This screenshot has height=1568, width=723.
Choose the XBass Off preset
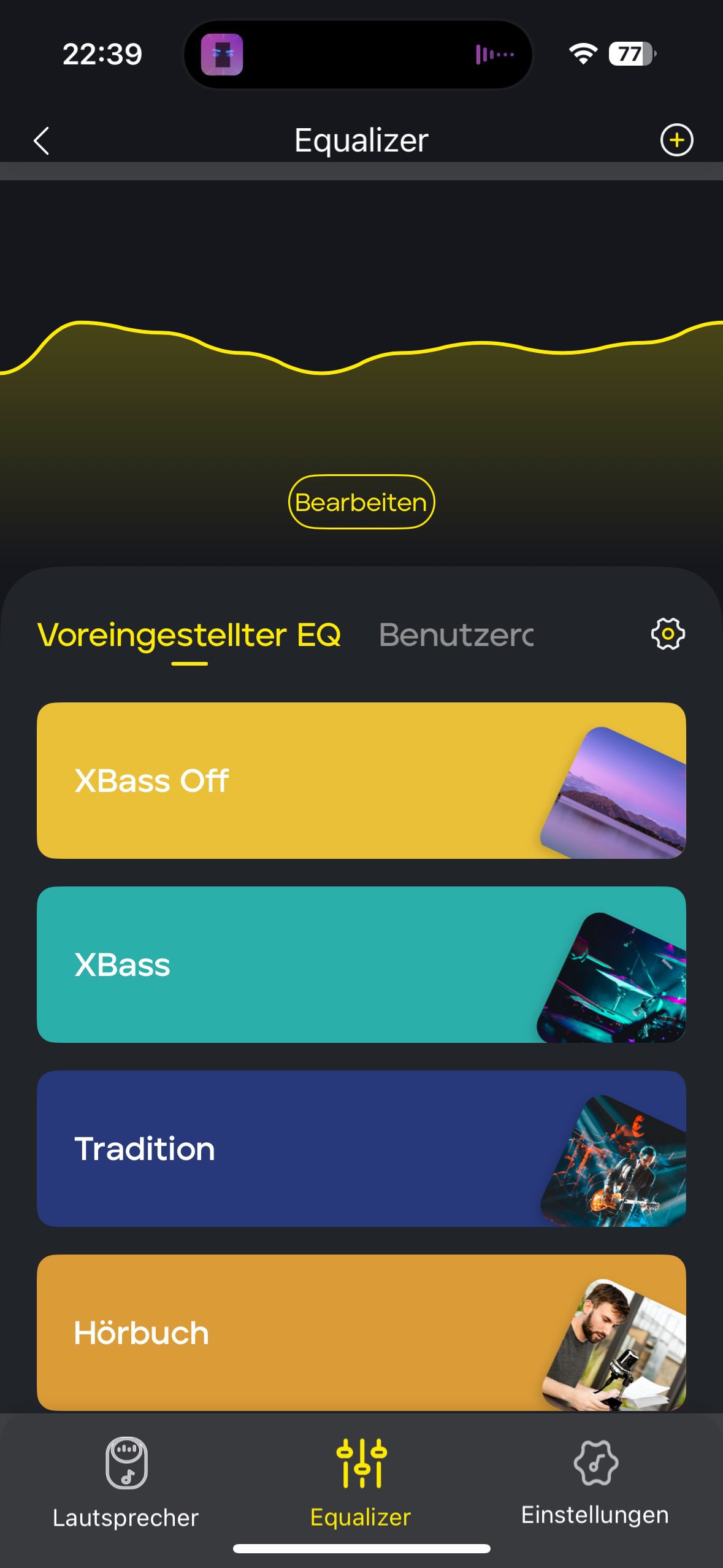tap(361, 780)
